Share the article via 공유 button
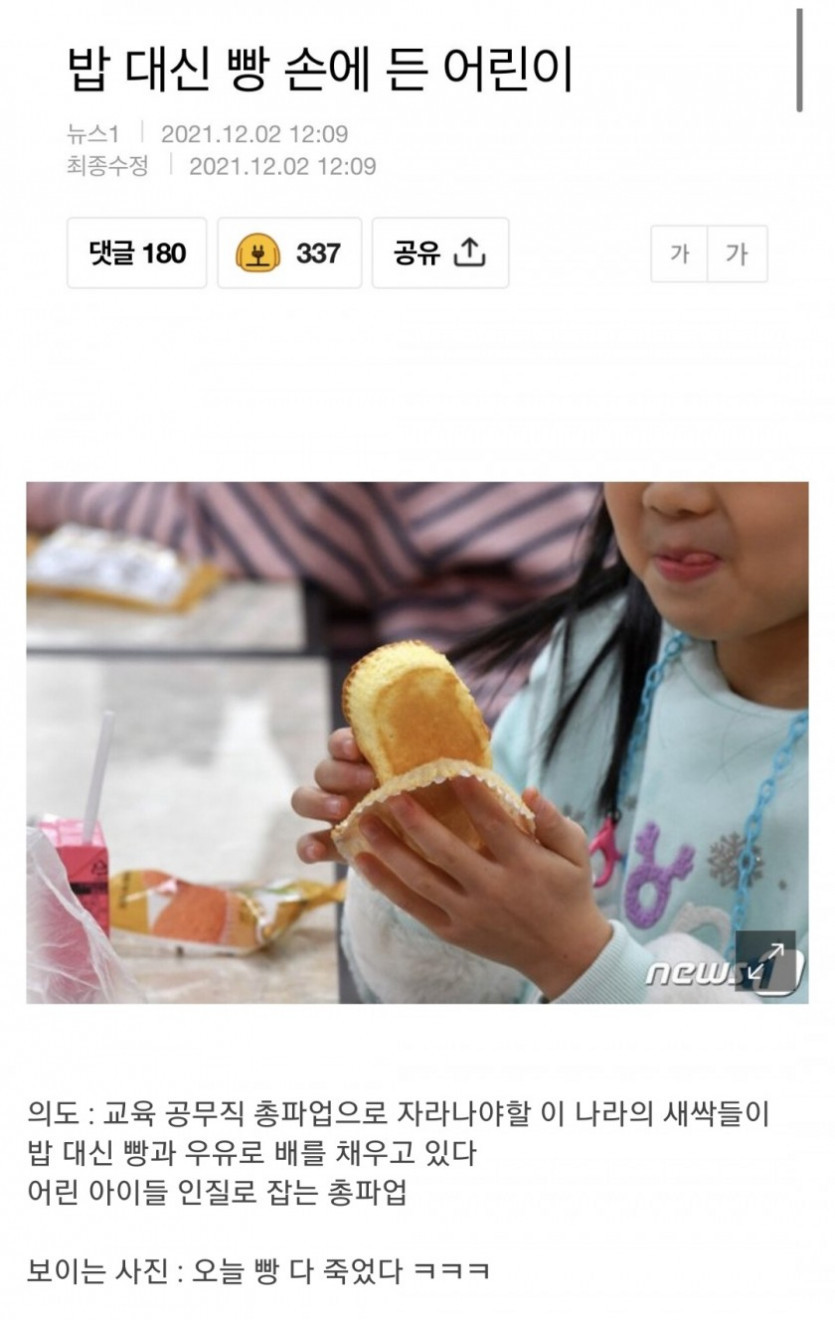 pos(440,253)
